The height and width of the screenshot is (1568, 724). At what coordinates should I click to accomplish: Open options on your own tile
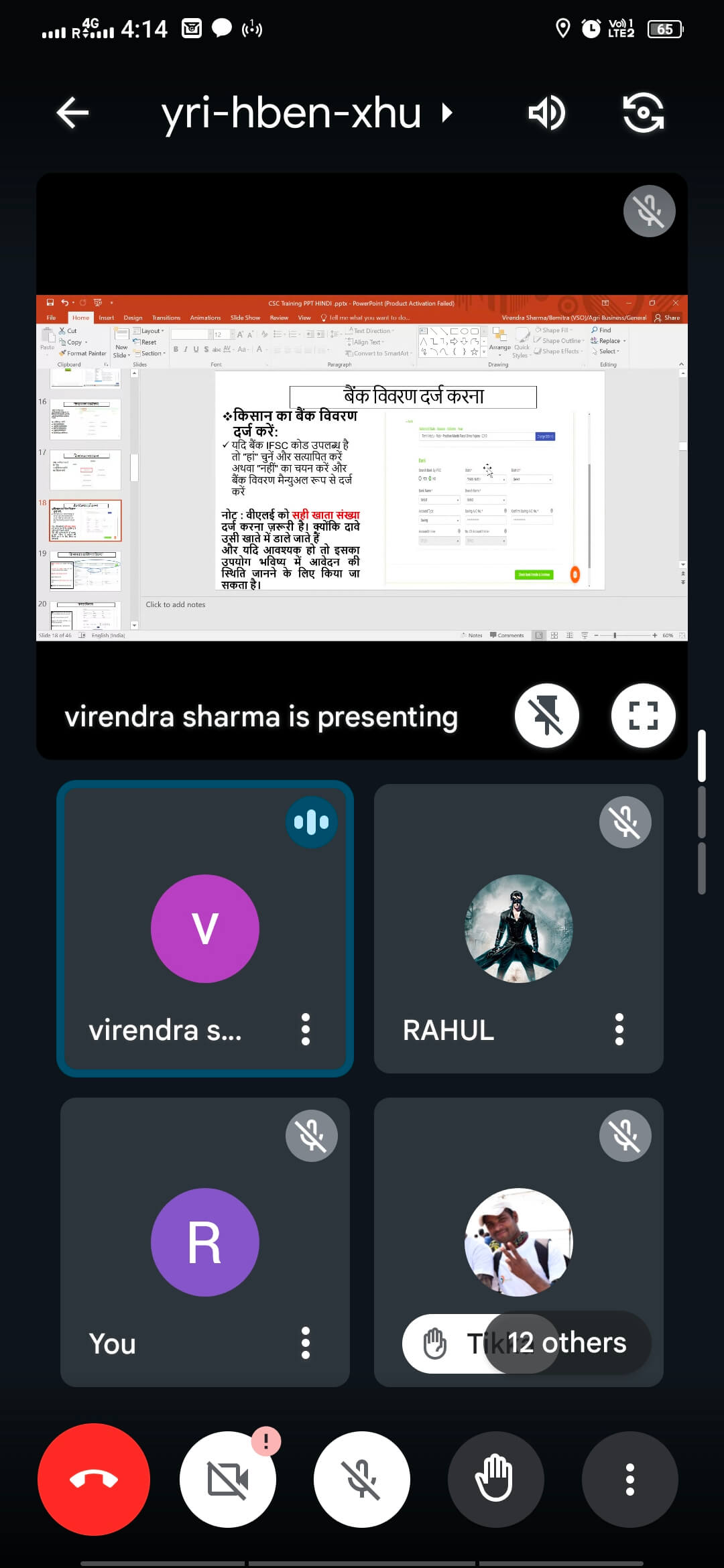pyautogui.click(x=306, y=1343)
